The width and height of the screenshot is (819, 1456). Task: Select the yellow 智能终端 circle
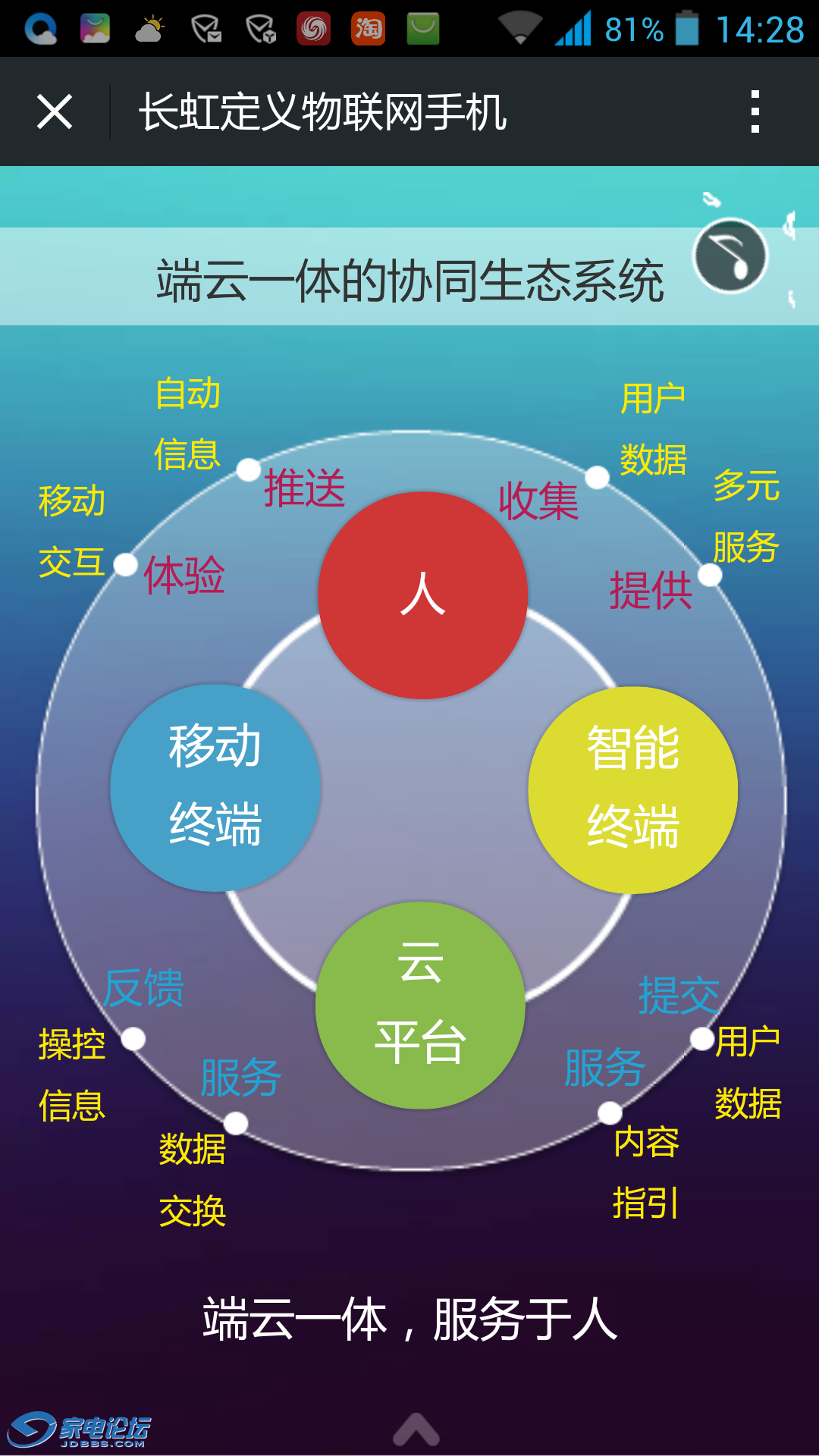(632, 789)
